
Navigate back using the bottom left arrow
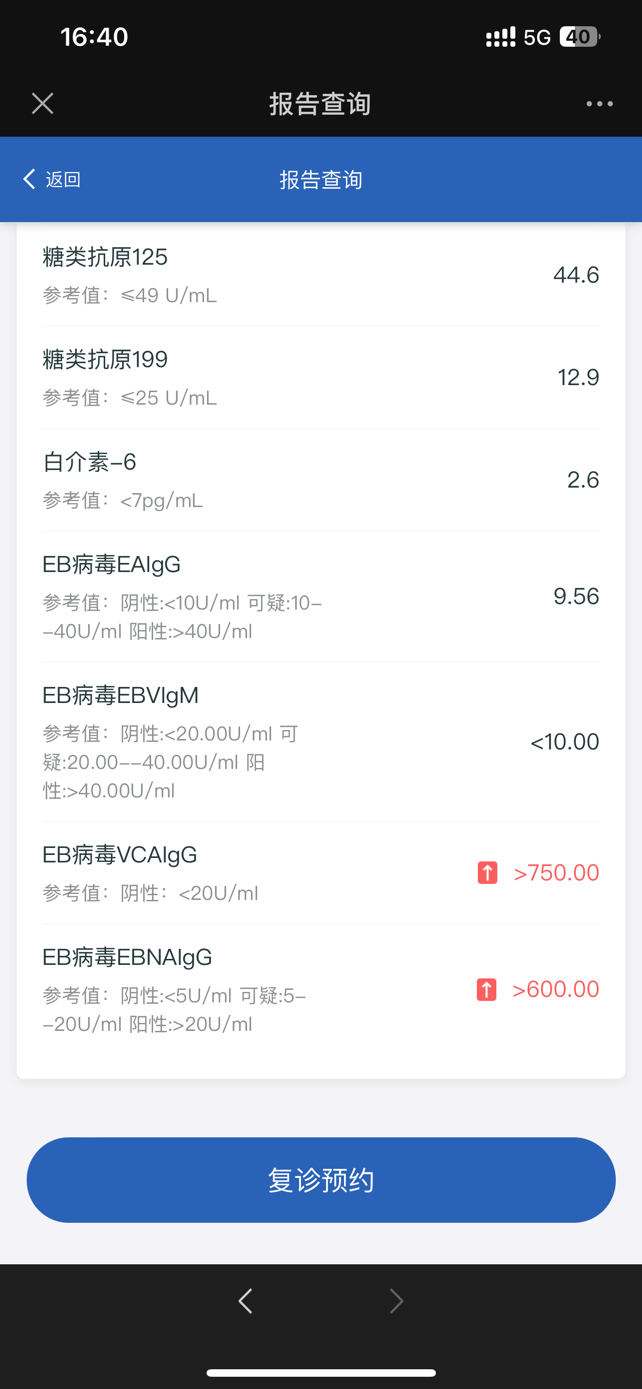click(246, 1301)
